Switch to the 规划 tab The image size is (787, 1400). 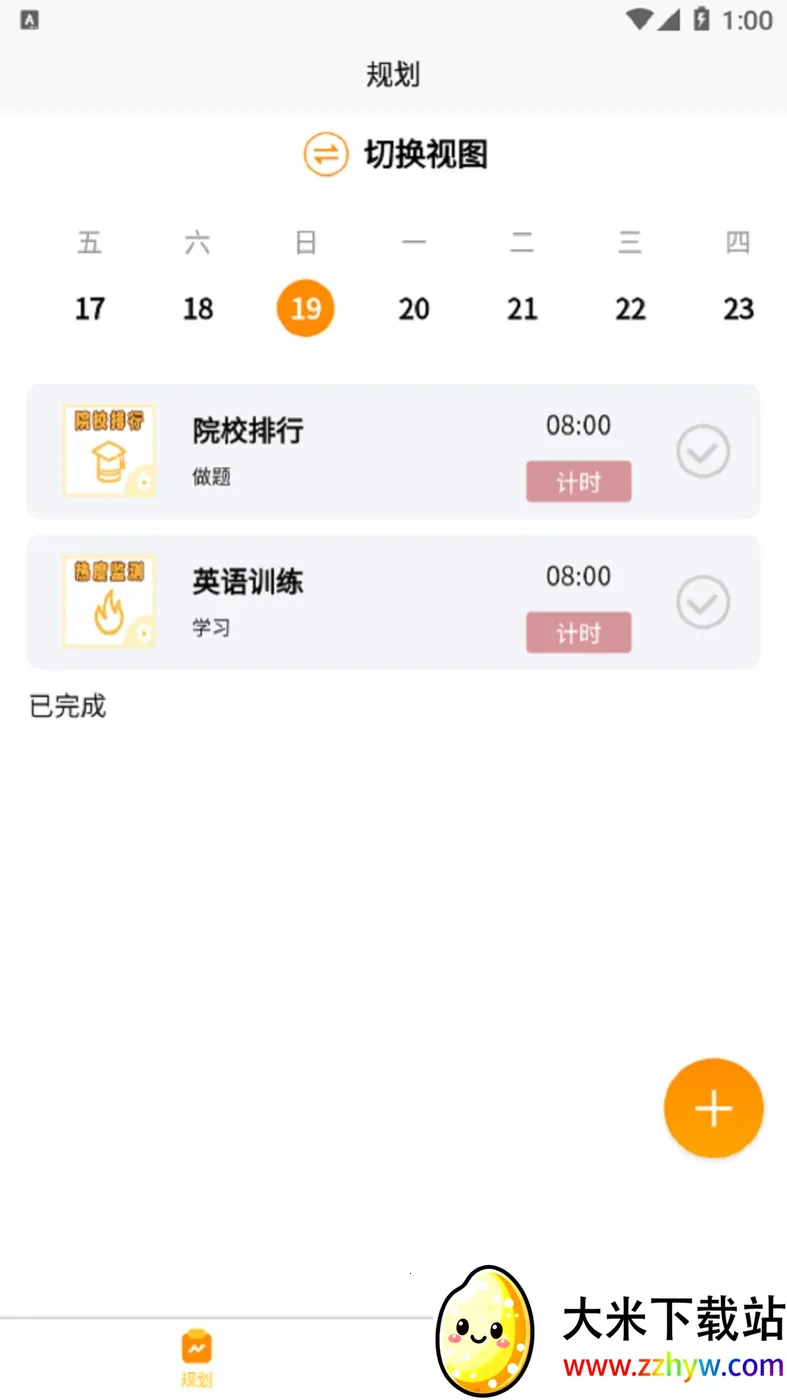click(x=196, y=1357)
